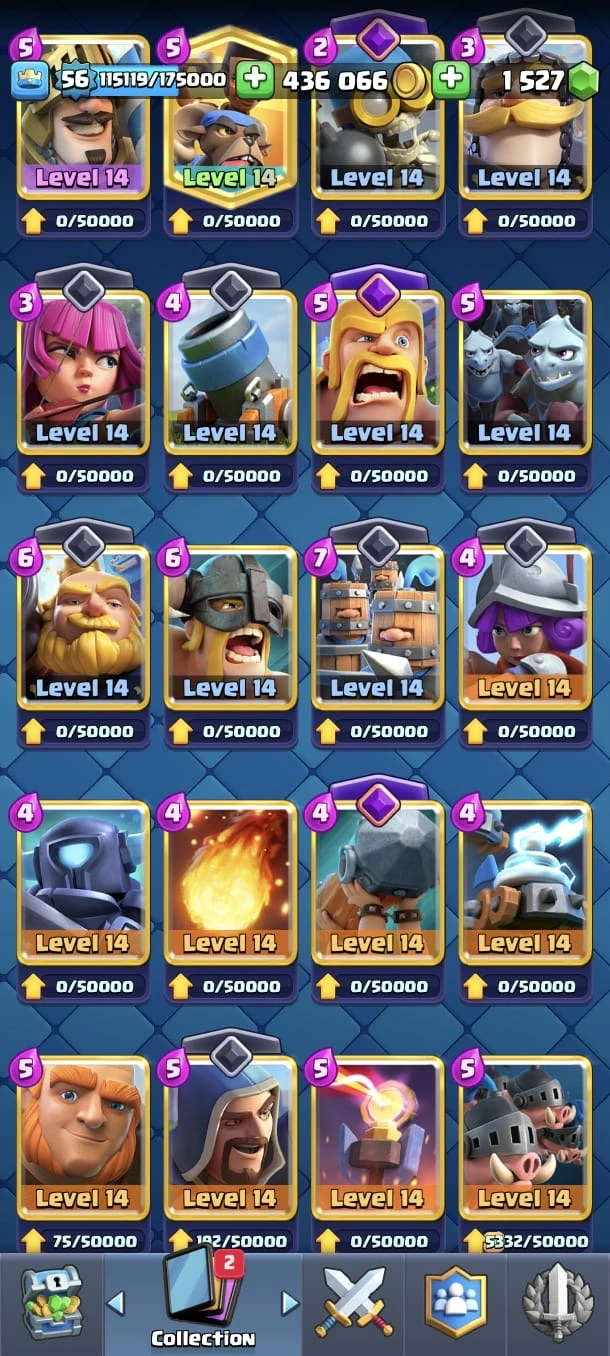The height and width of the screenshot is (1356, 610).
Task: Open the Wizard card
Action: pyautogui.click(x=229, y=1137)
